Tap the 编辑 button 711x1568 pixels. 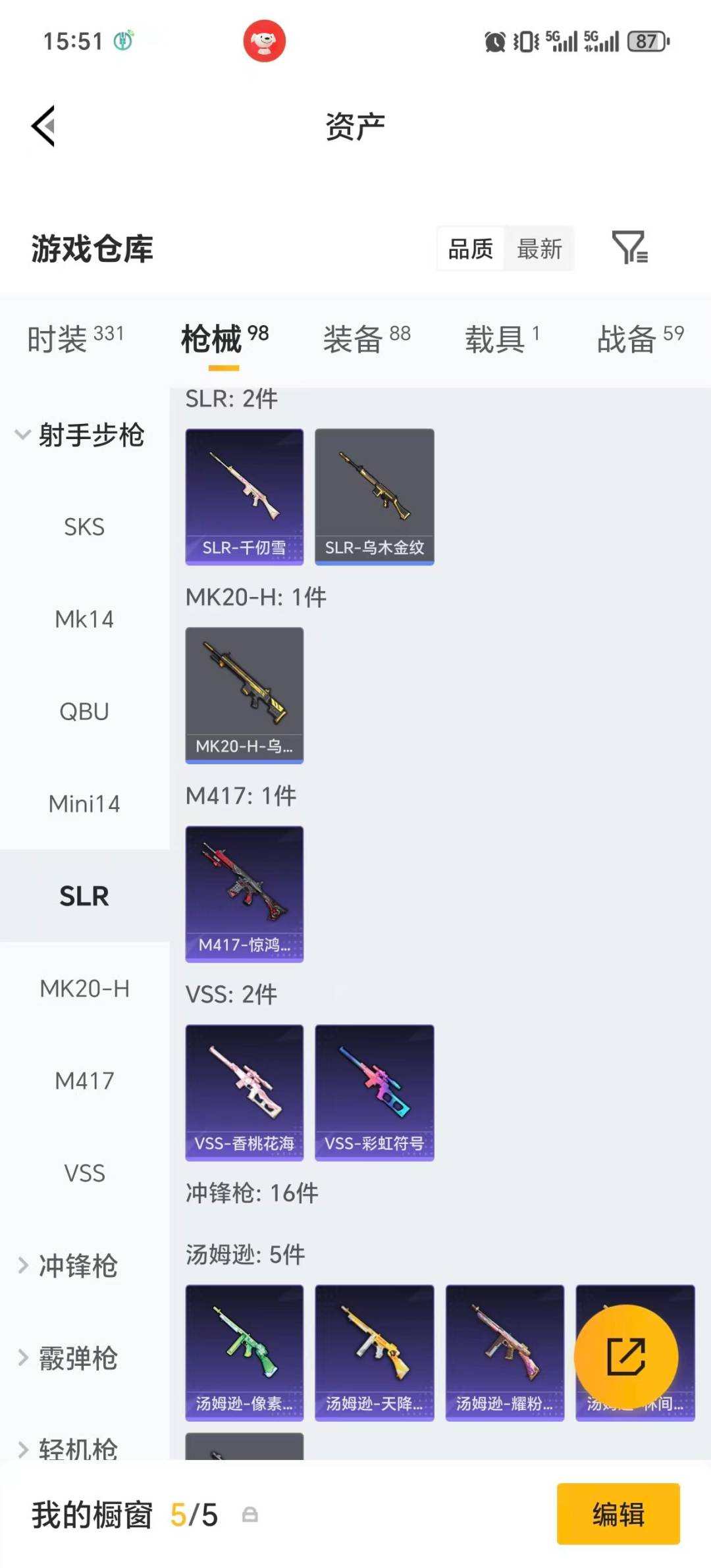pos(618,1514)
